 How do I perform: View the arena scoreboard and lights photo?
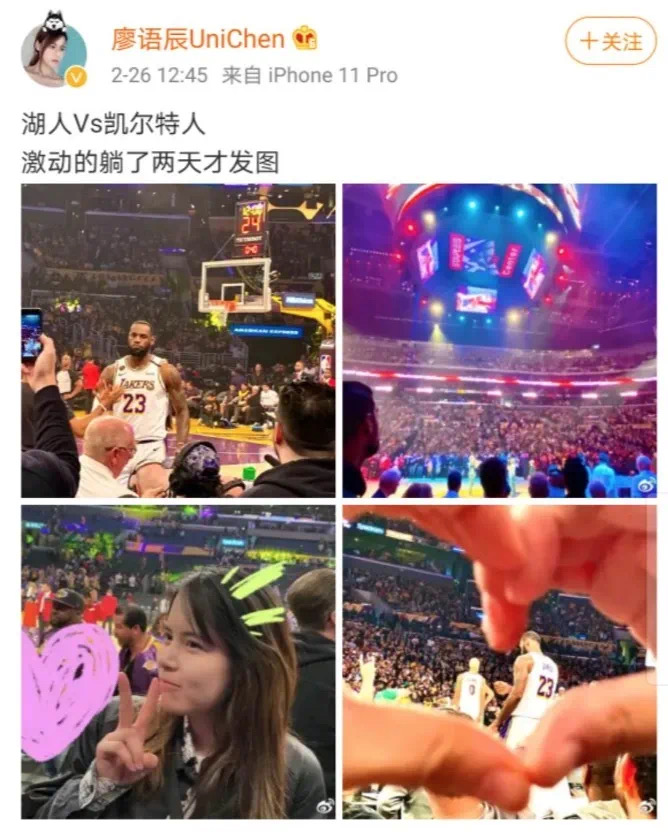[x=499, y=340]
